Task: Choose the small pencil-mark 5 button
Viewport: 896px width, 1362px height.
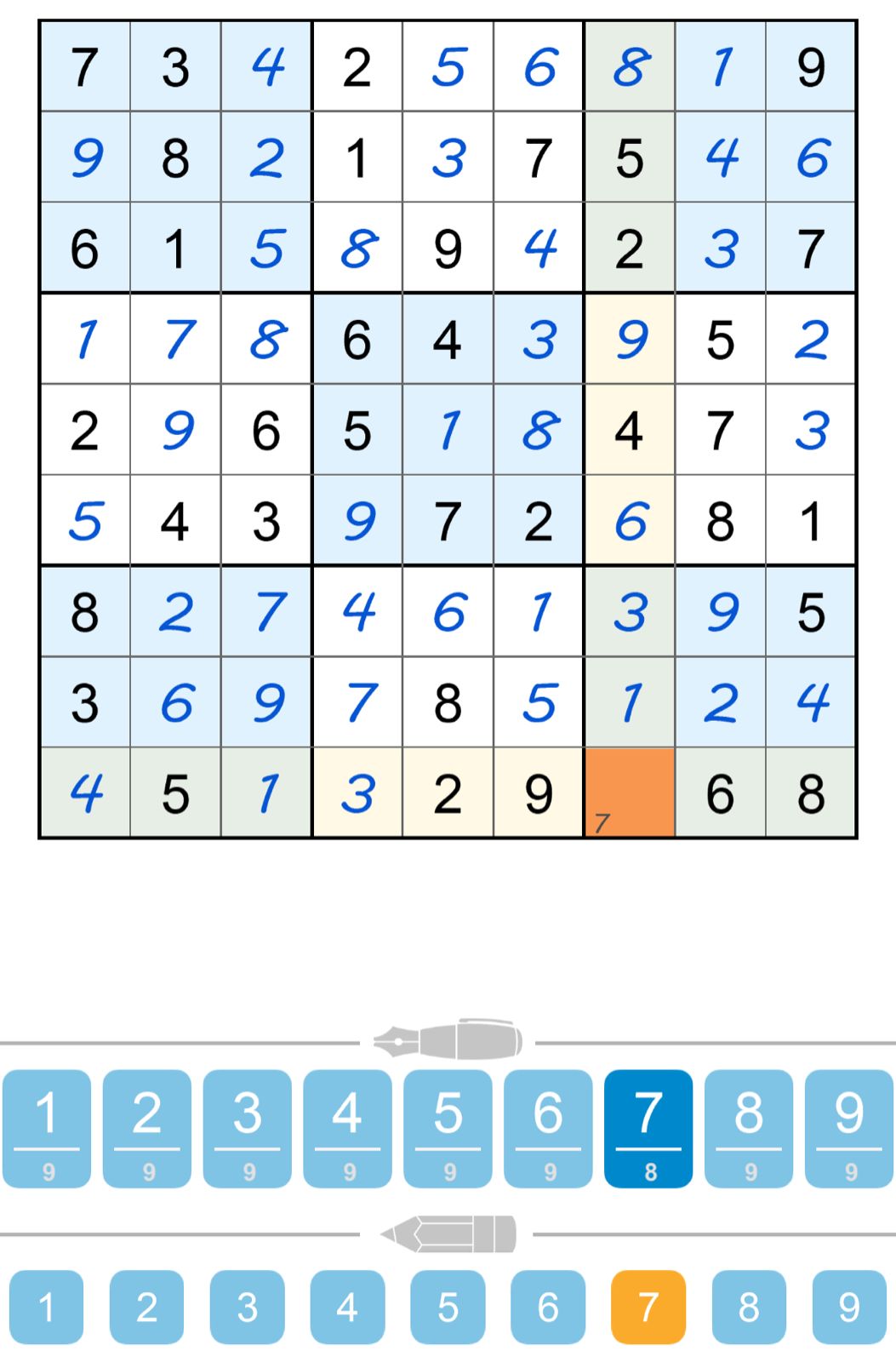Action: (448, 1307)
